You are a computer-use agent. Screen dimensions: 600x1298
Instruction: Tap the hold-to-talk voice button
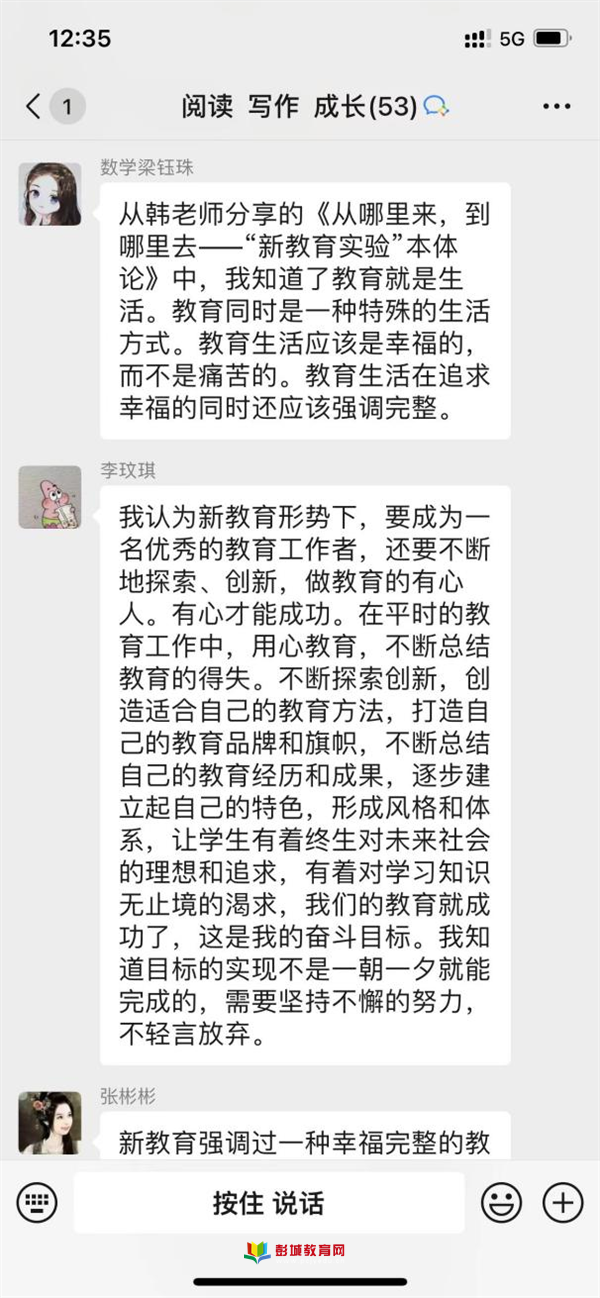click(x=268, y=1202)
